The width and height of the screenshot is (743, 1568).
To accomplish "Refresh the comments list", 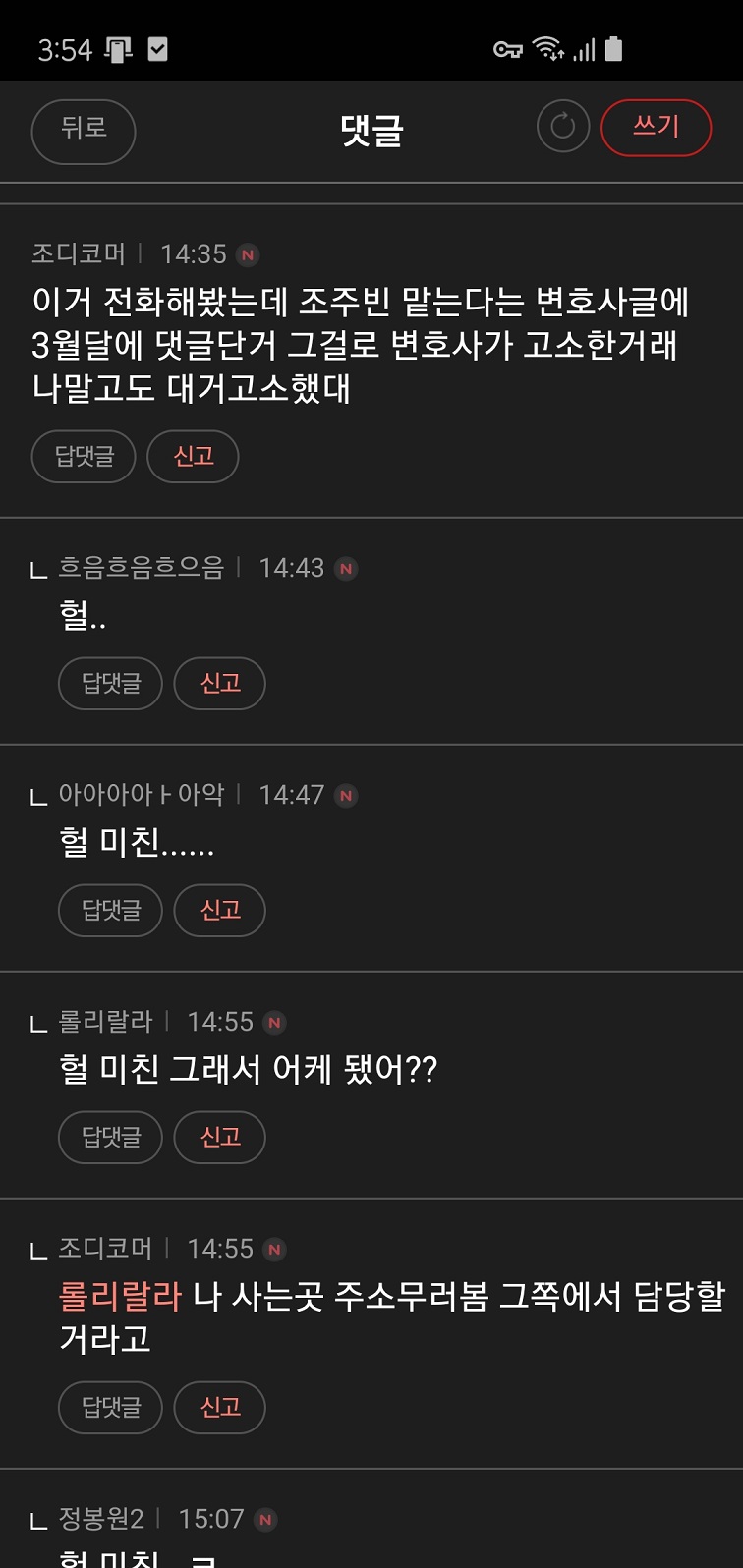I will [562, 127].
